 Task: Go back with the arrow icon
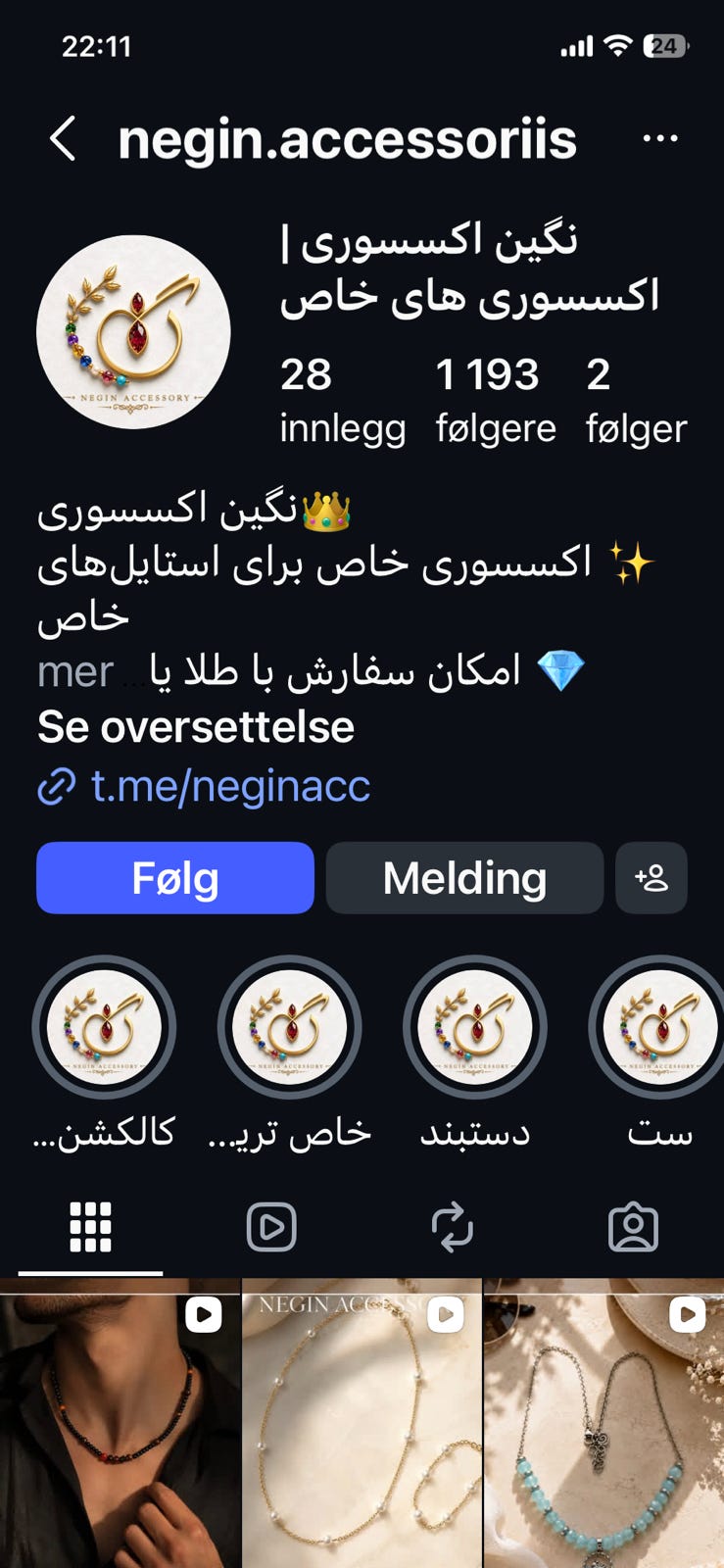coord(64,138)
